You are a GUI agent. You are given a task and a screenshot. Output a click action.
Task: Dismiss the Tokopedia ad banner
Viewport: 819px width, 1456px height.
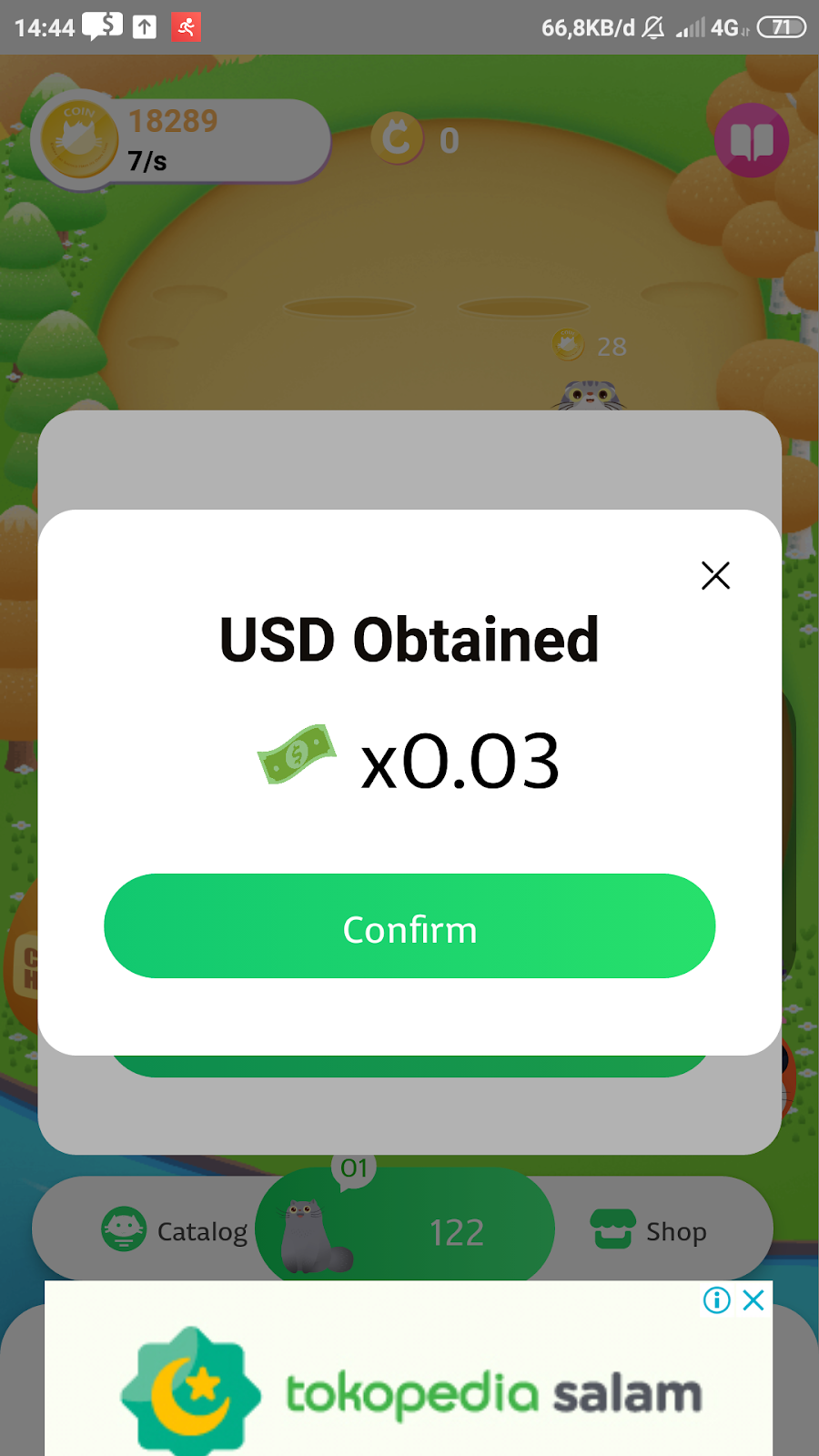[x=753, y=1300]
